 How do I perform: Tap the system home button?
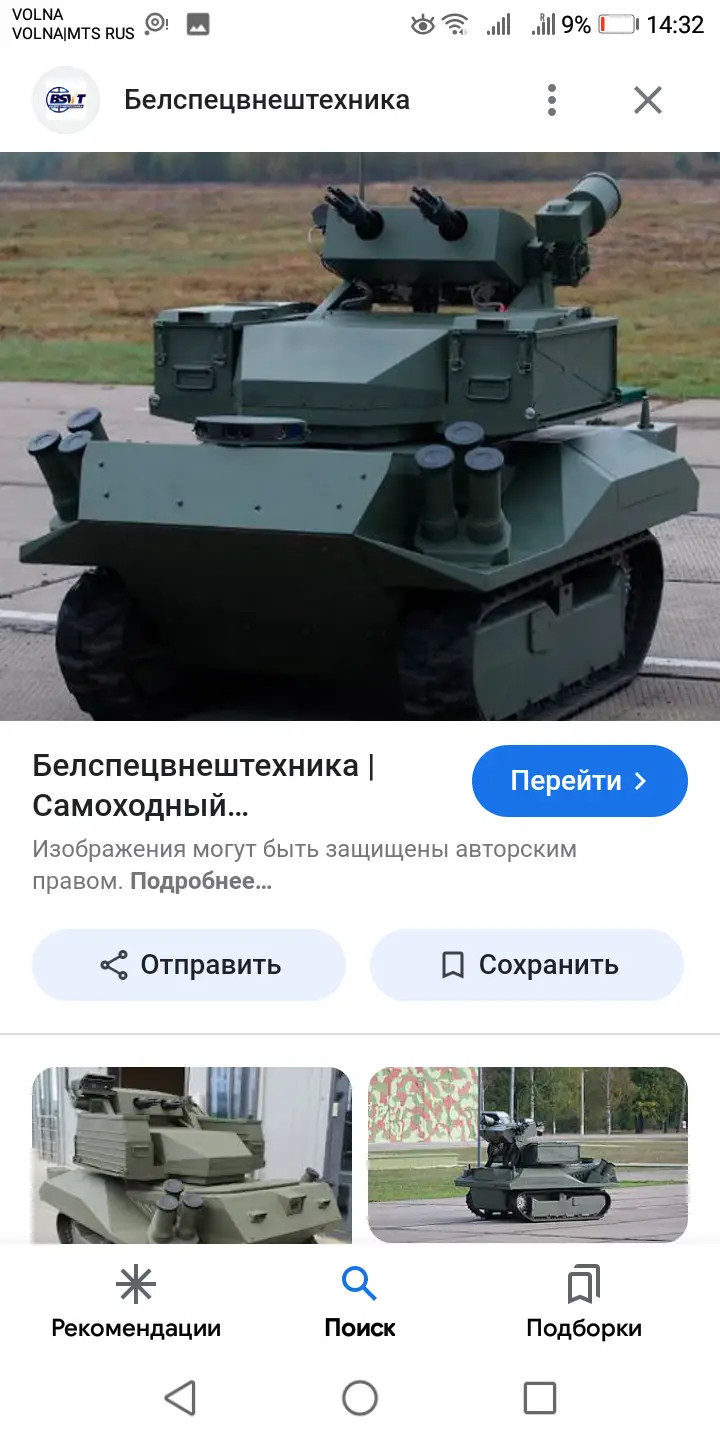360,1398
